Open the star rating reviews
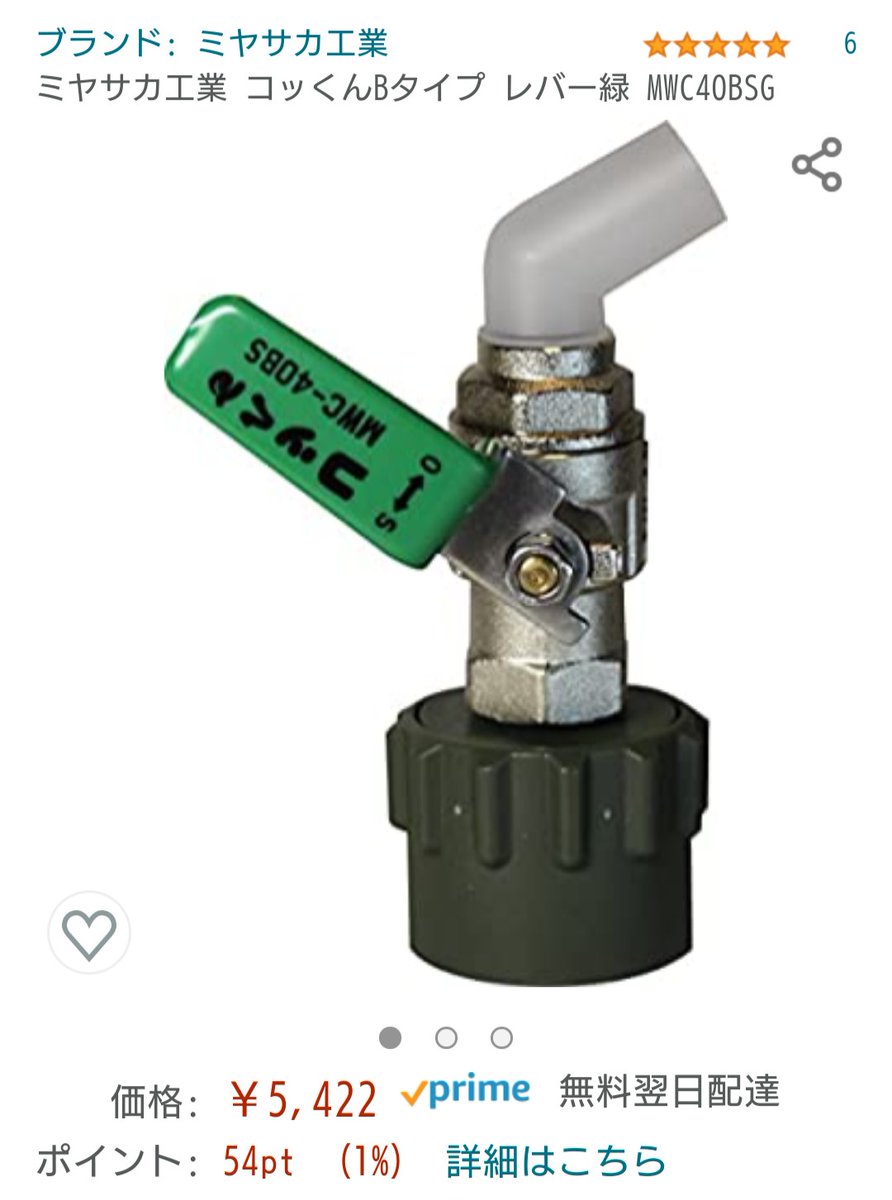This screenshot has width=892, height=1200. point(716,45)
